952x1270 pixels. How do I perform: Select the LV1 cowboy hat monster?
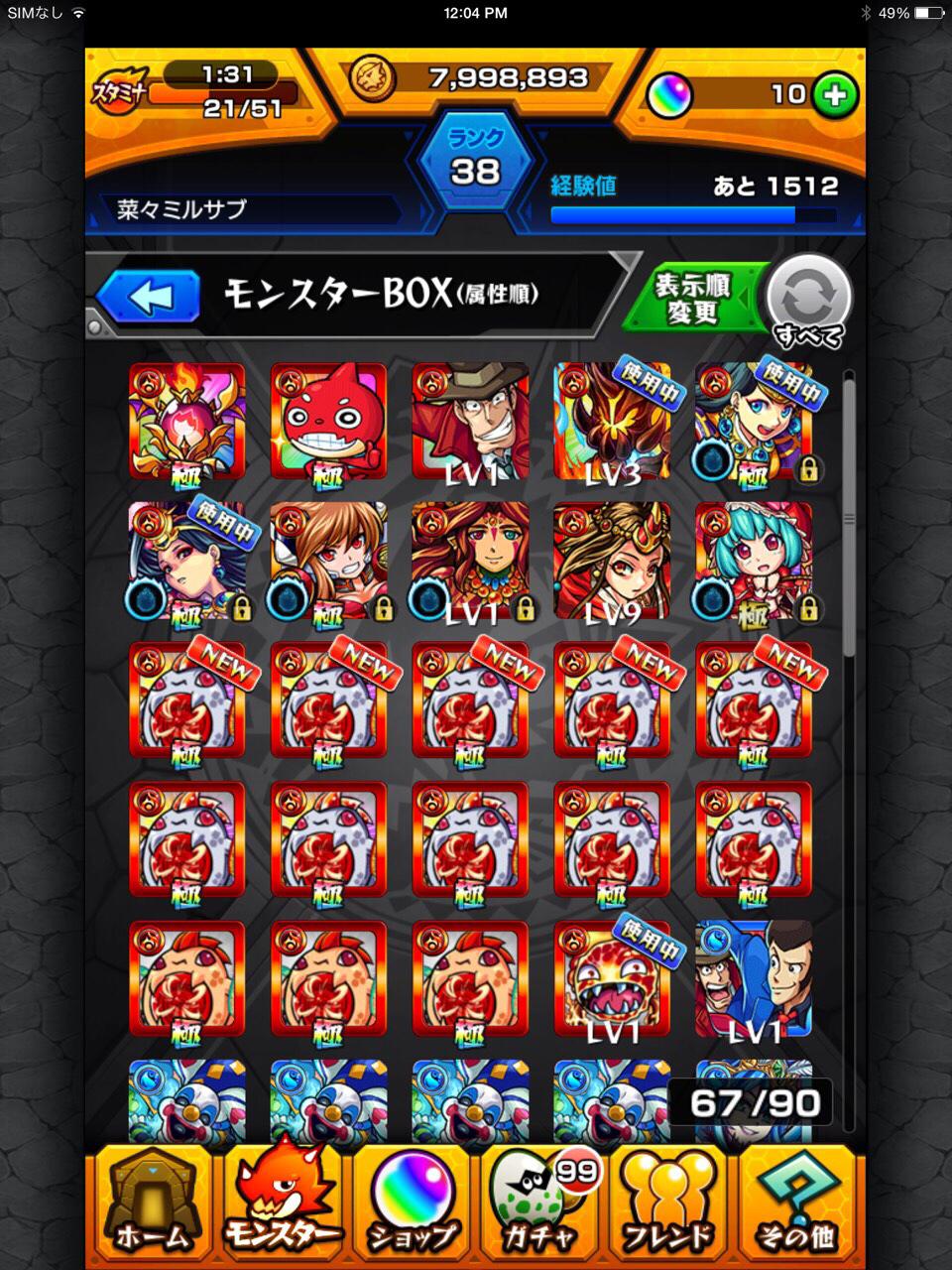point(470,422)
